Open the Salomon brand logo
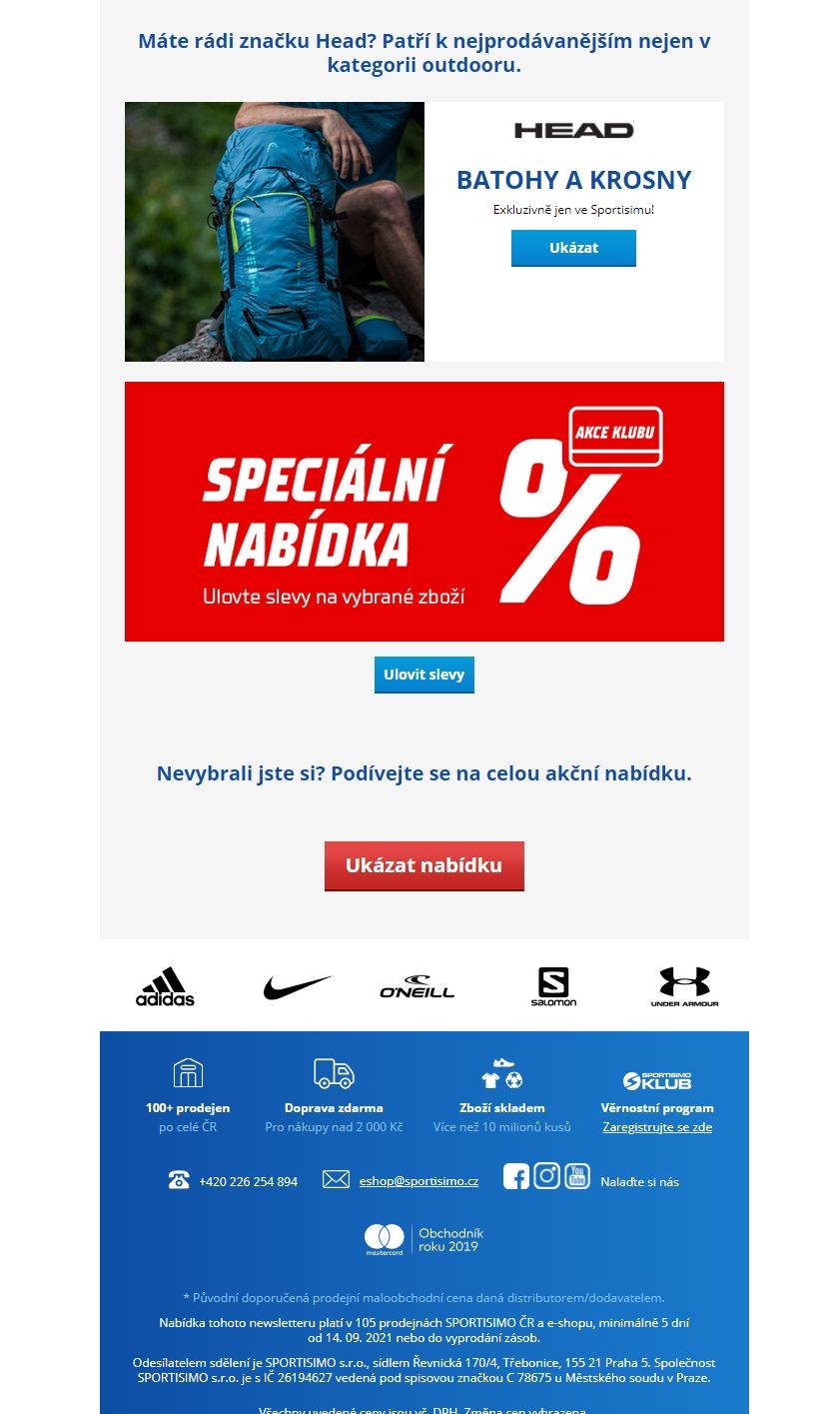 click(x=553, y=986)
